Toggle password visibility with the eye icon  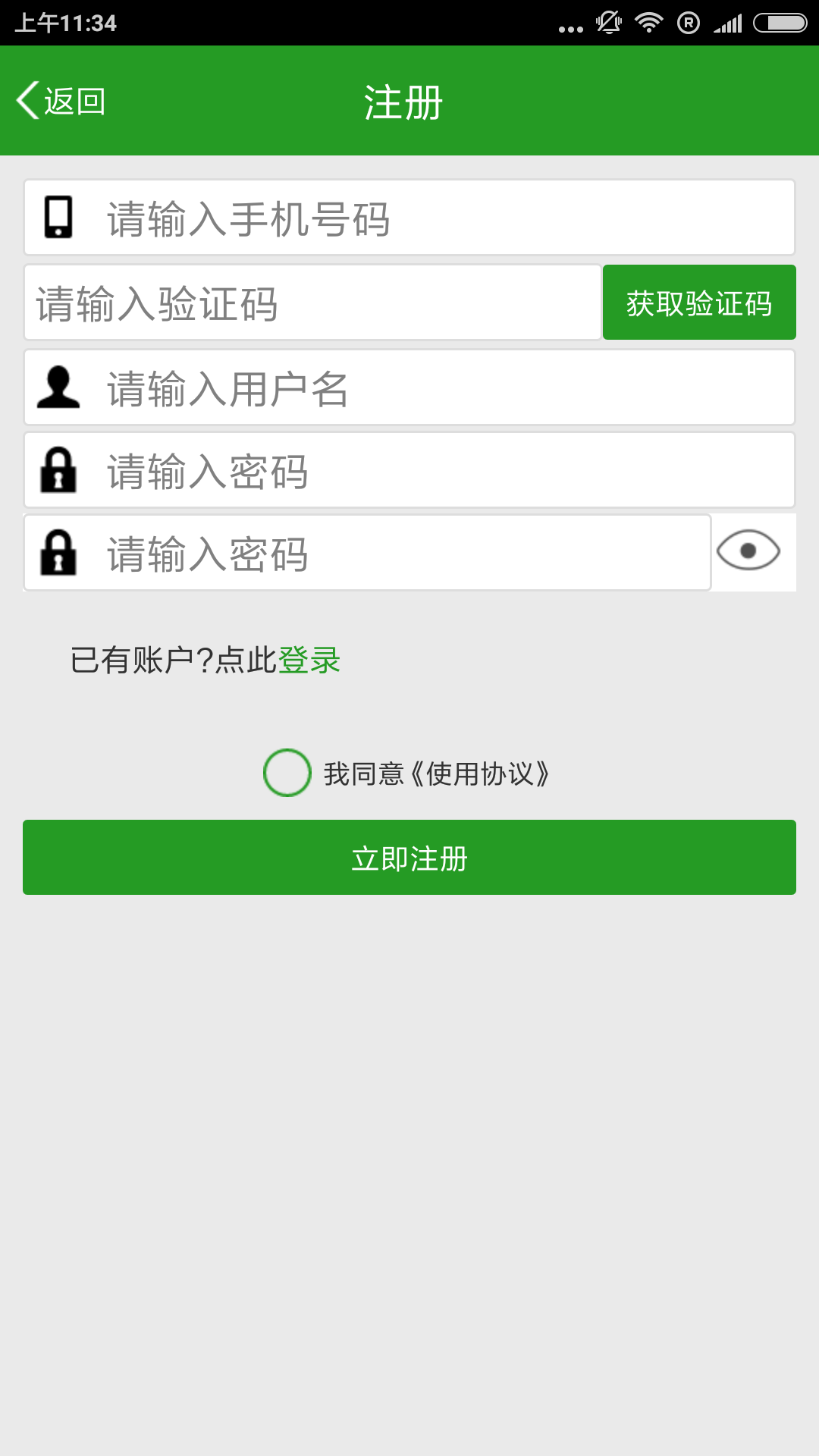coord(748,551)
